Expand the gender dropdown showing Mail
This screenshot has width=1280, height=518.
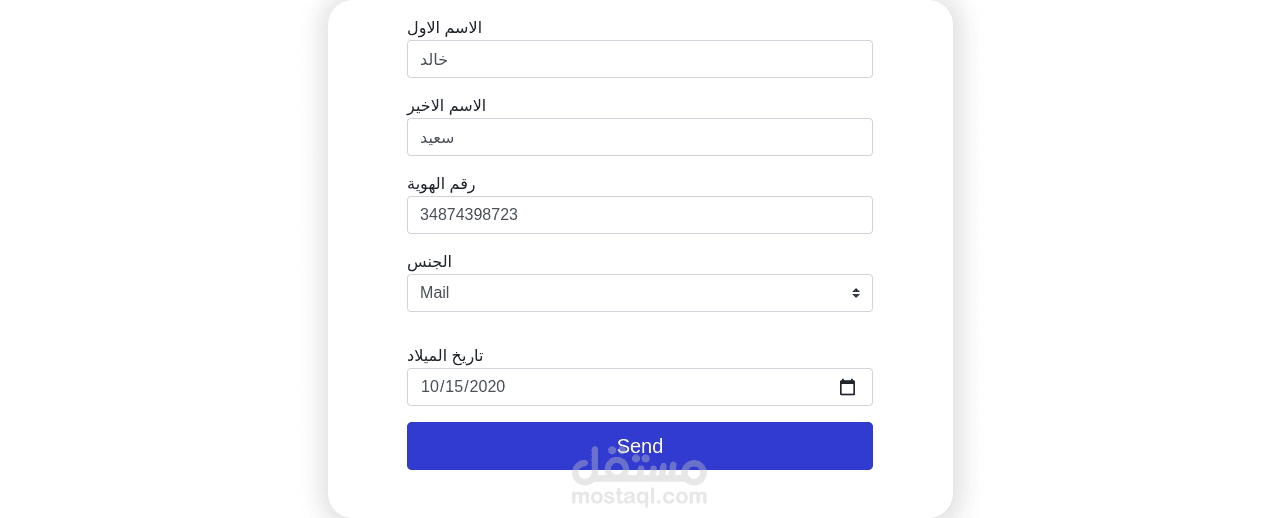pos(640,293)
